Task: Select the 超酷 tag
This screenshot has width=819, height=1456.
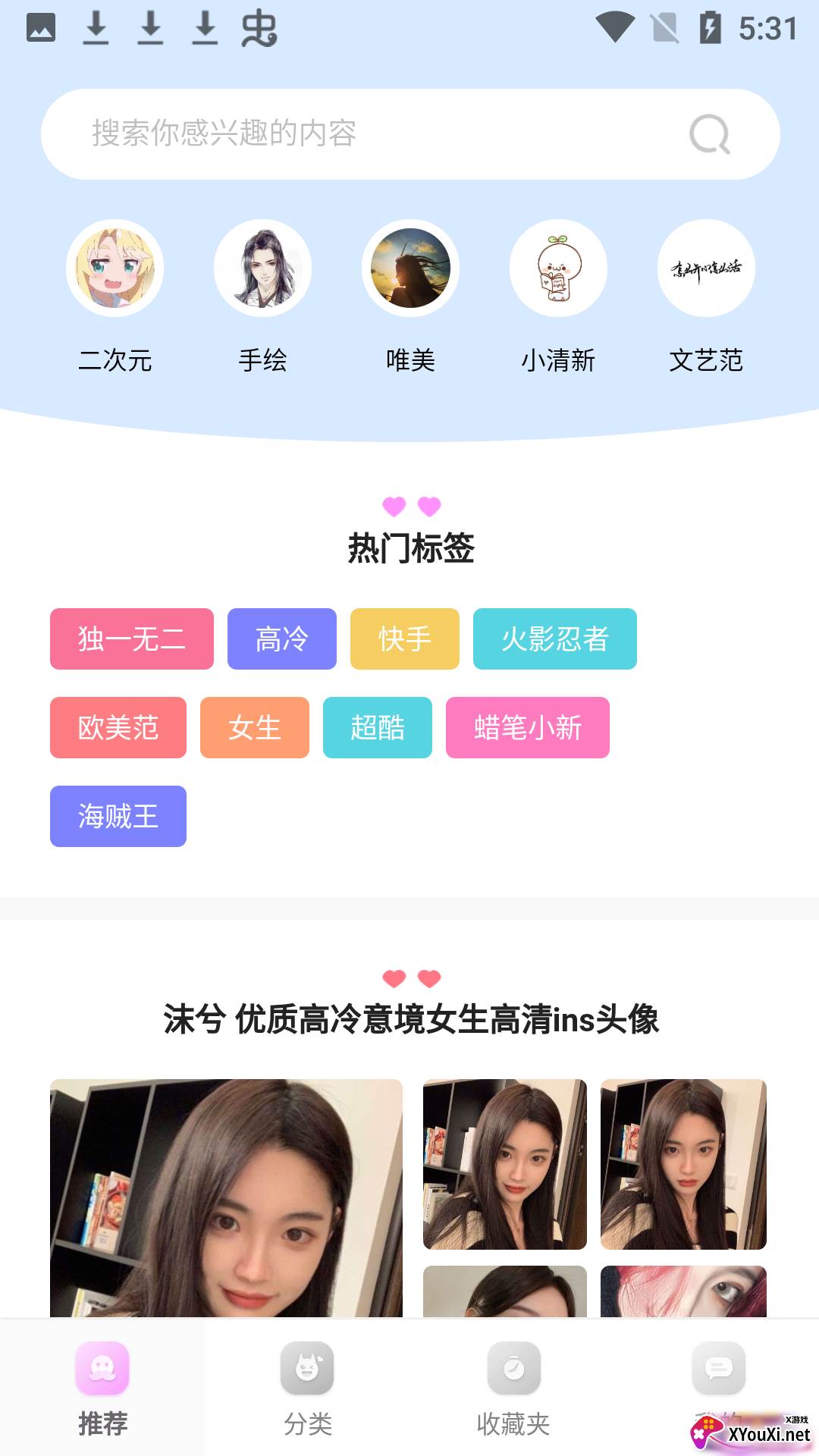Action: (378, 727)
